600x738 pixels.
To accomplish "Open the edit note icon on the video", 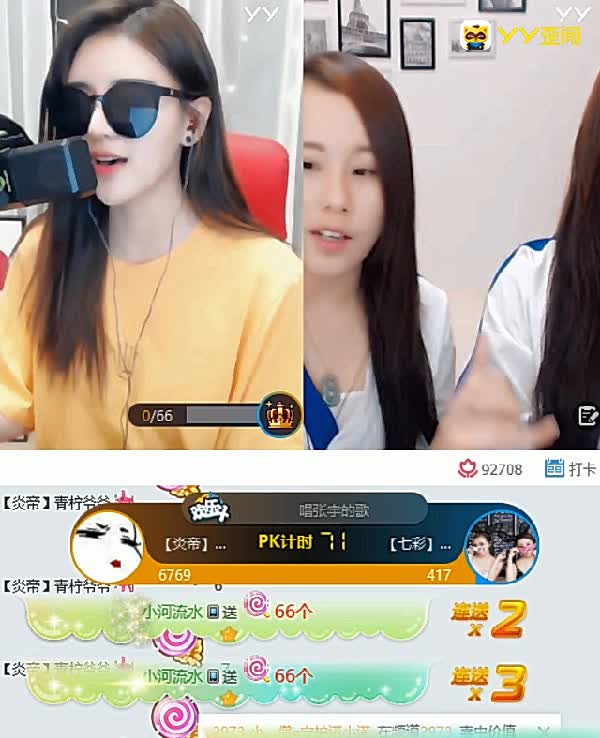I will pyautogui.click(x=587, y=415).
